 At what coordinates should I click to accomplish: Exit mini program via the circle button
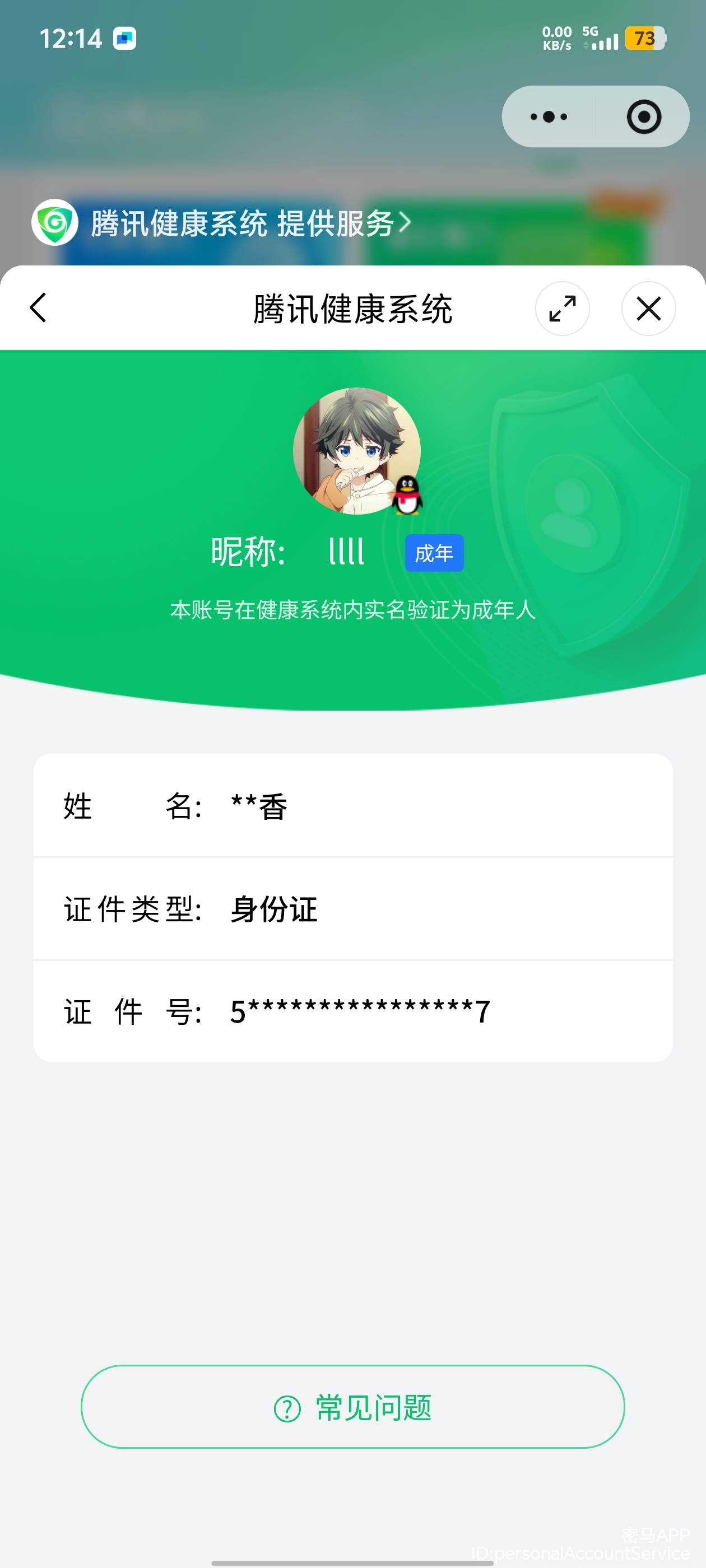(643, 117)
